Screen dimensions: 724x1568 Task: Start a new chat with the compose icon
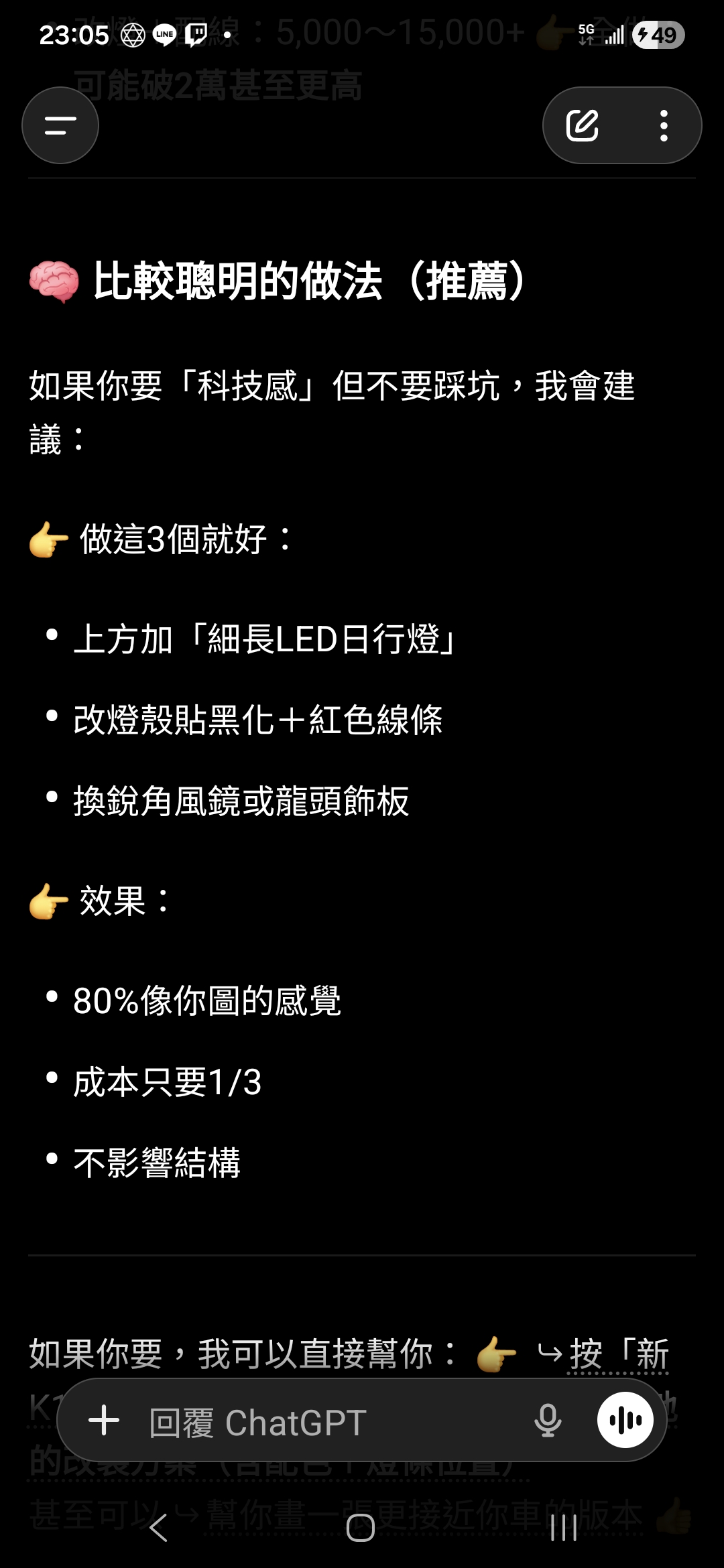582,125
